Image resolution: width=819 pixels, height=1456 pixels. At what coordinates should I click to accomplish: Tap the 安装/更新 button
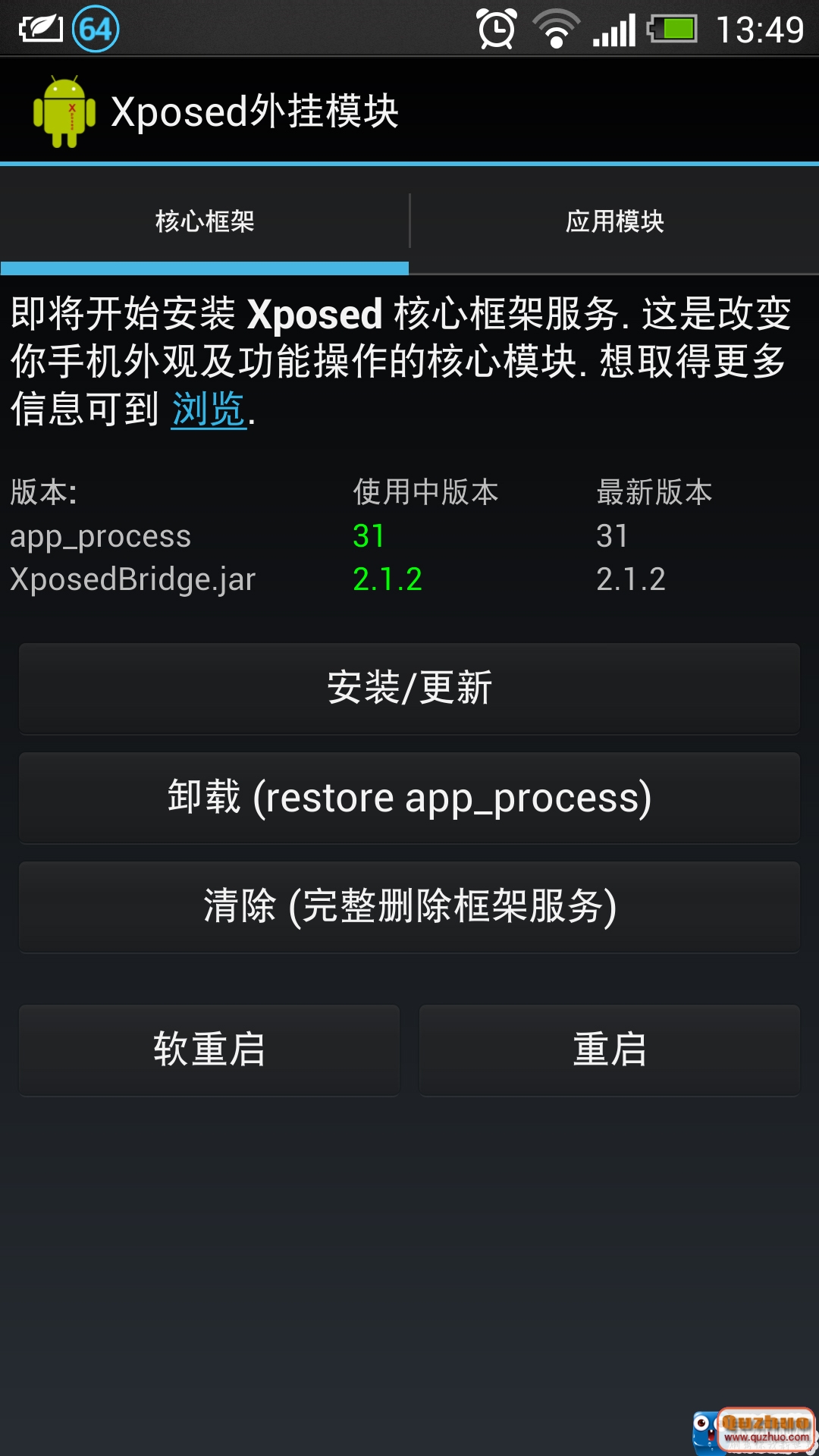pos(409,689)
